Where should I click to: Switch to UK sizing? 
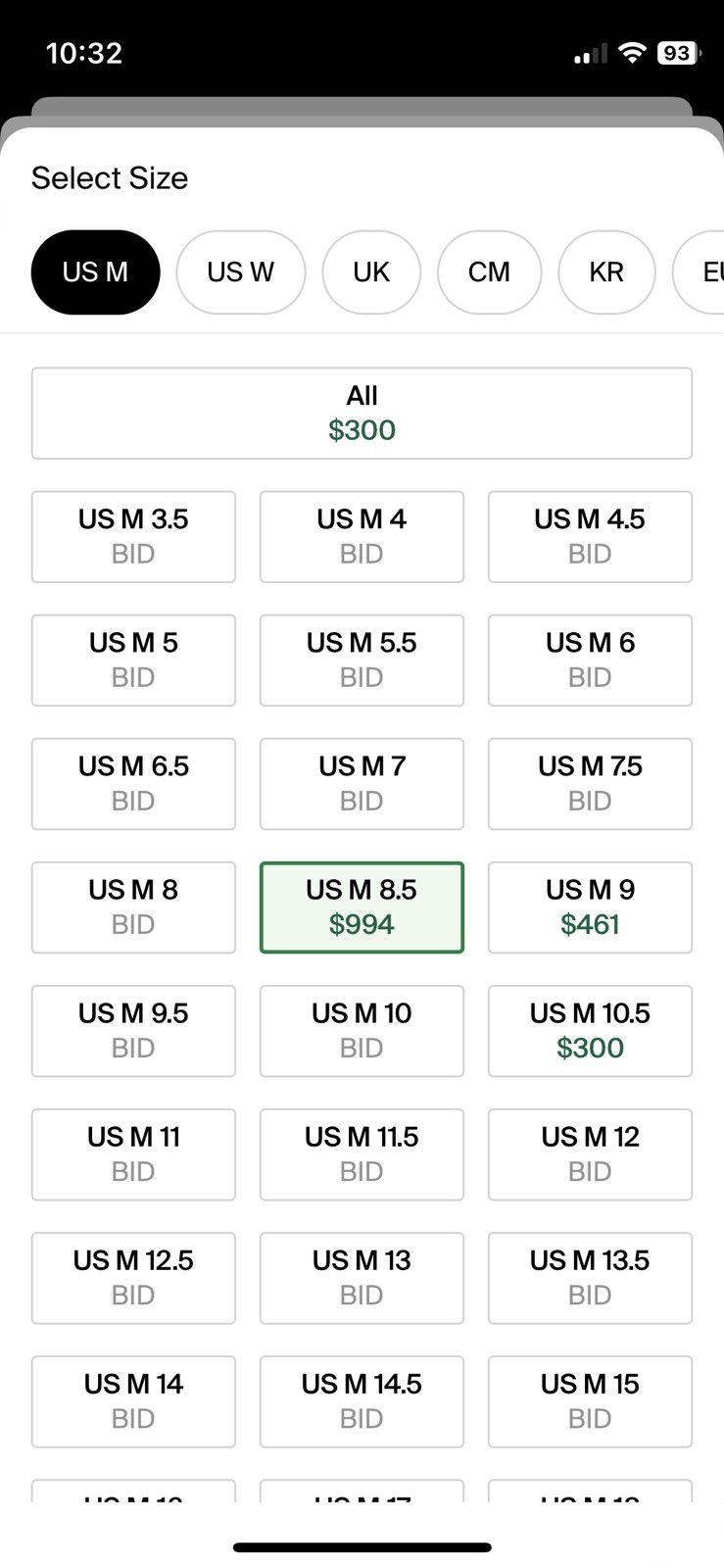371,272
